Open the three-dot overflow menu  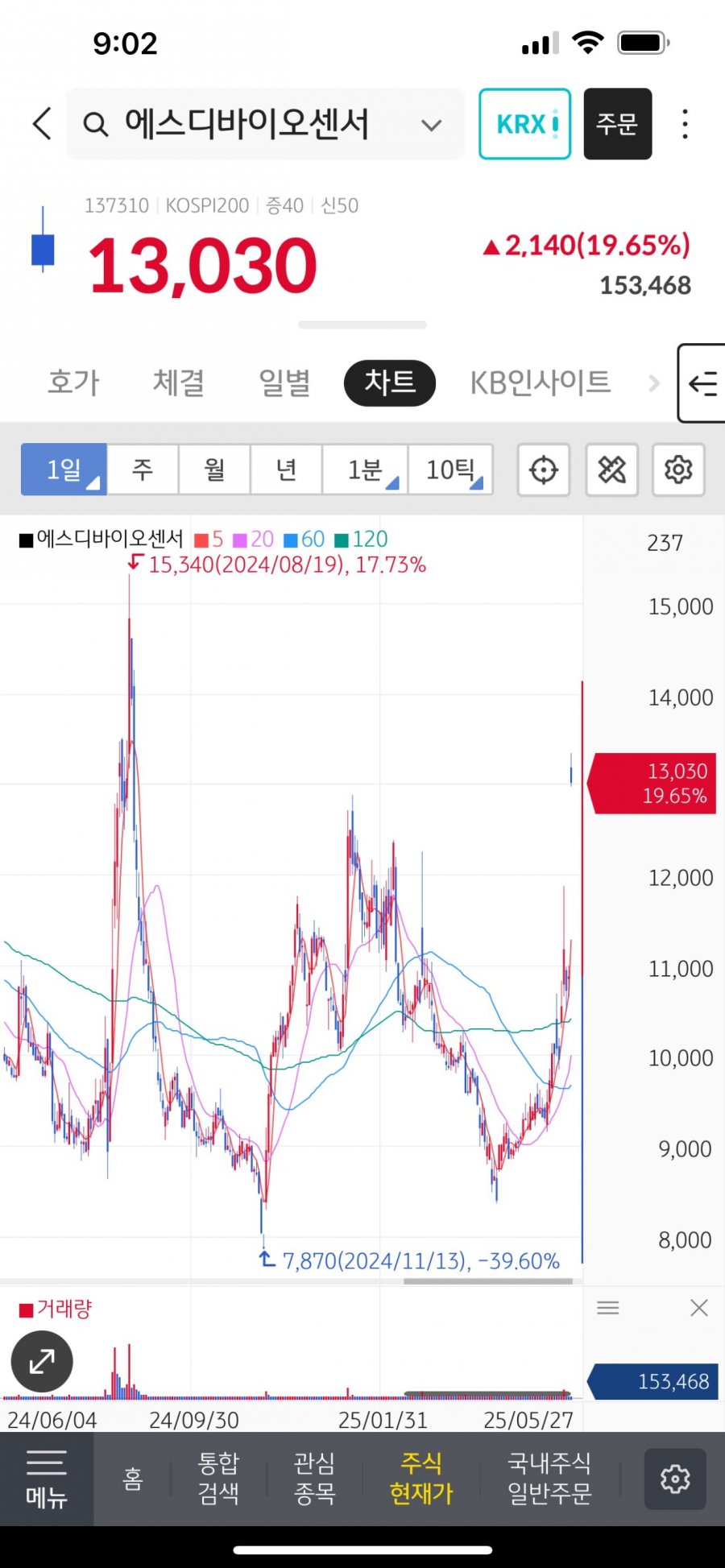pos(685,124)
